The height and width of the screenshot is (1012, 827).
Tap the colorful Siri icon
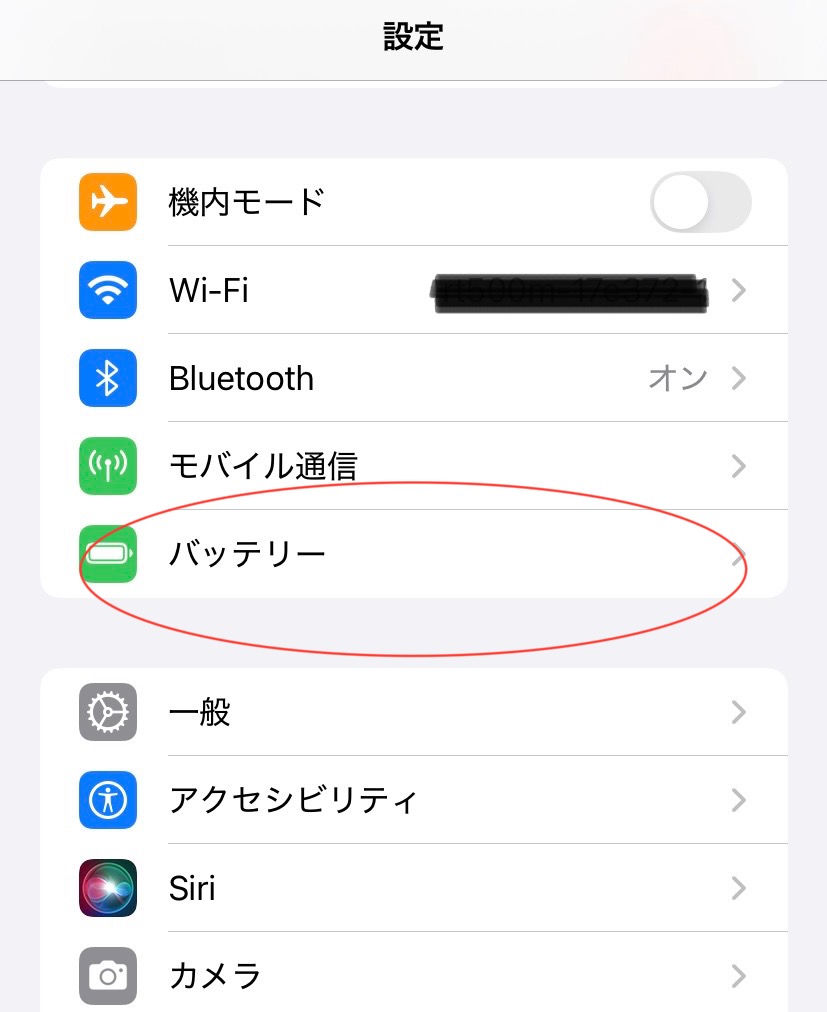point(107,888)
